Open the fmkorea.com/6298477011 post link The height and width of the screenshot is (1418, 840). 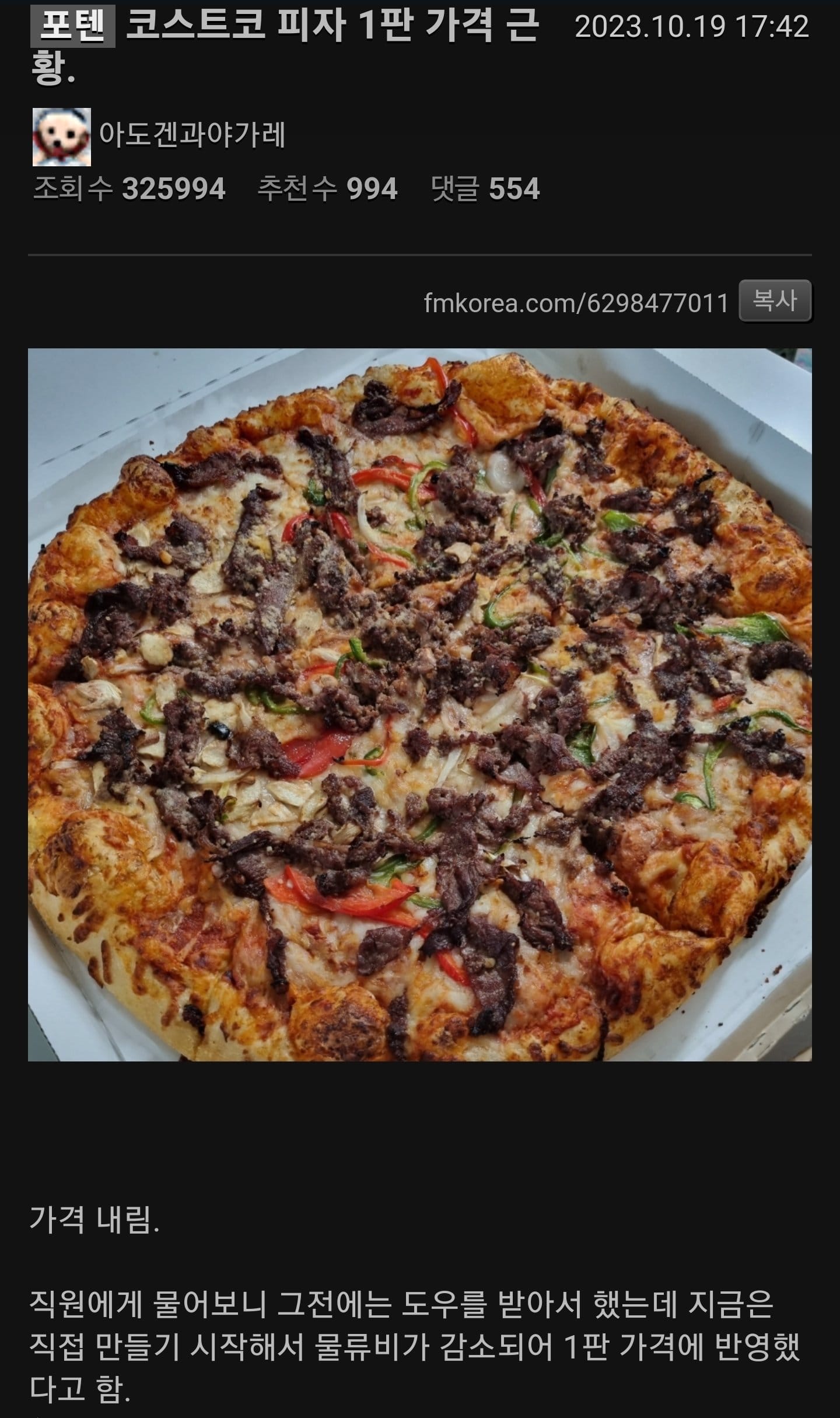[x=576, y=303]
